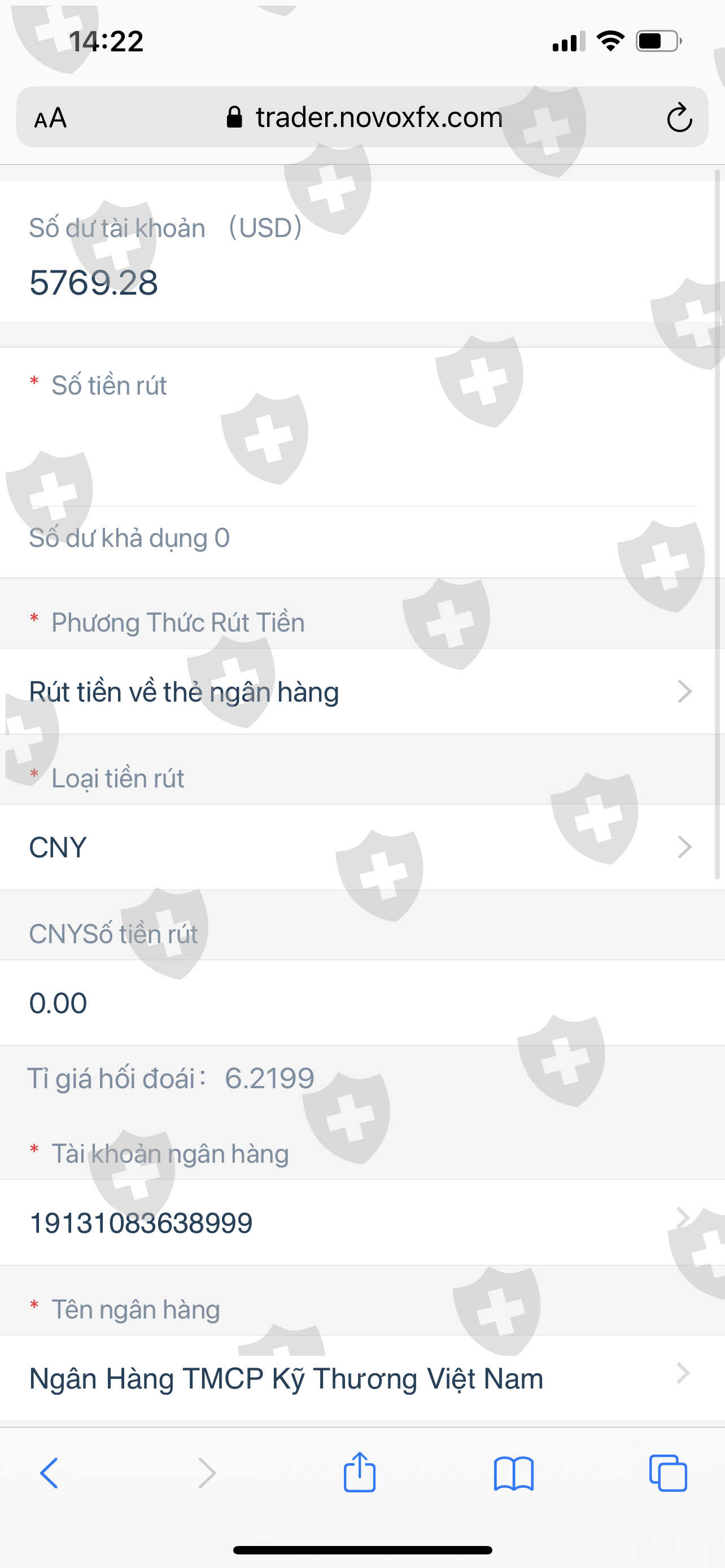Choose bank Ngân Hàng TMCP Kỹ Thương Việt Nam
The width and height of the screenshot is (725, 1568).
[362, 1378]
